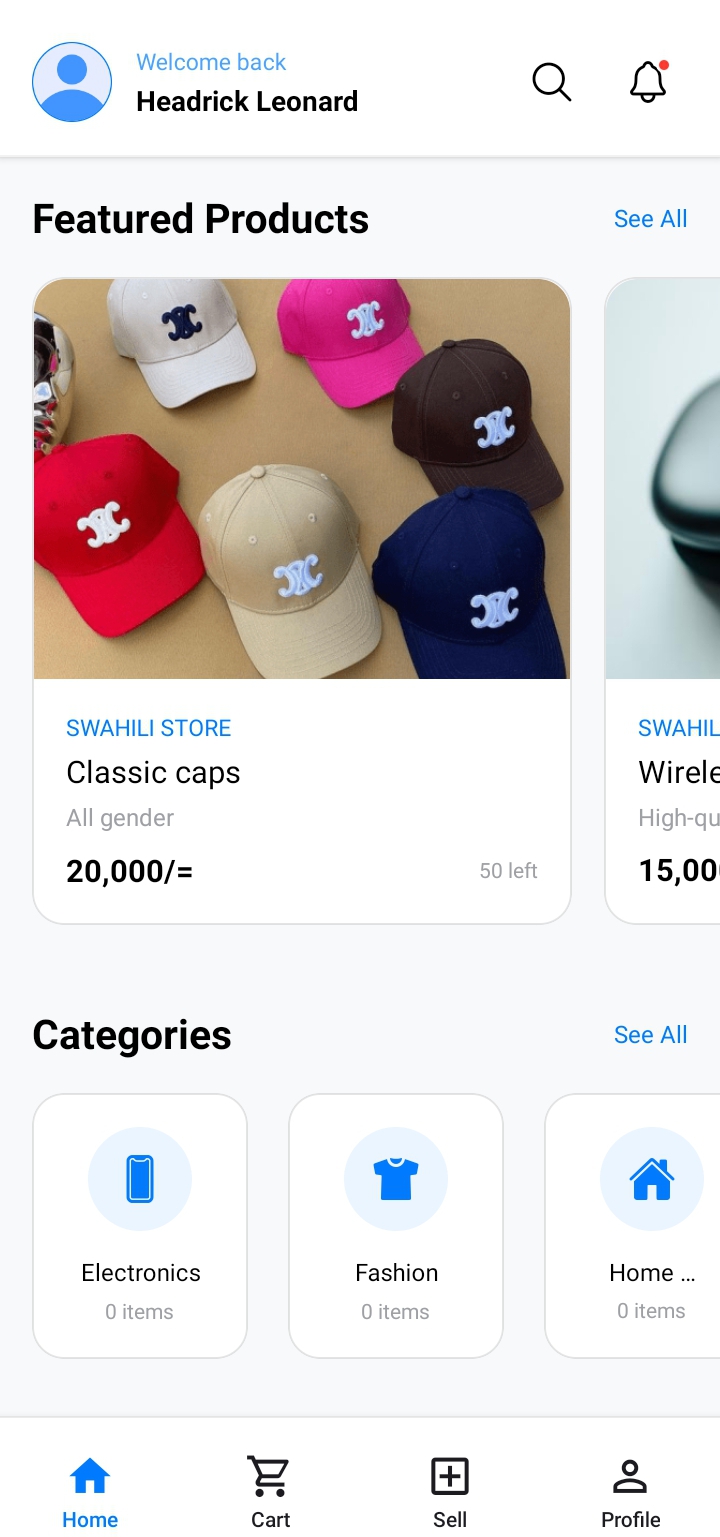
Task: See All featured products
Action: pyautogui.click(x=650, y=219)
